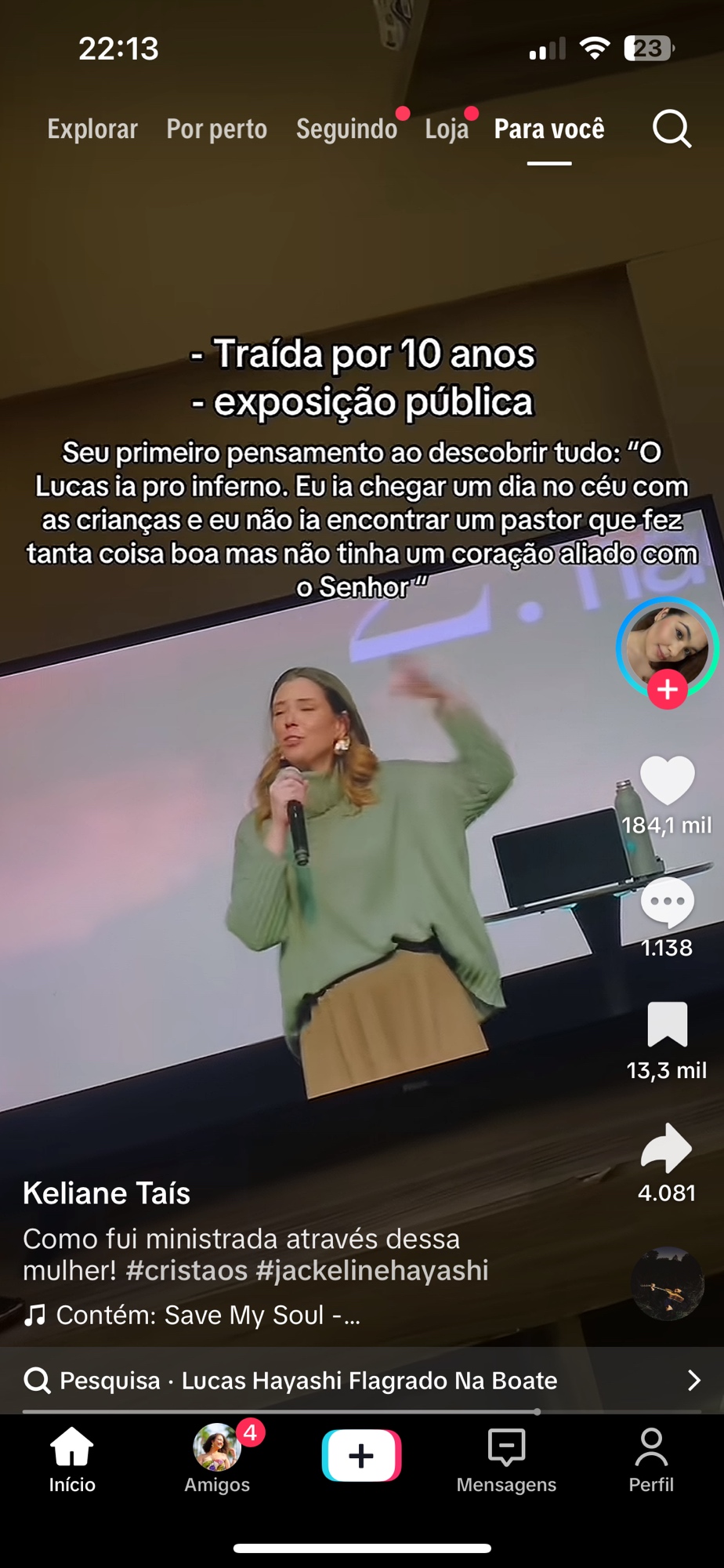724x1568 pixels.
Task: Open the creator's profile picture
Action: pos(667,645)
